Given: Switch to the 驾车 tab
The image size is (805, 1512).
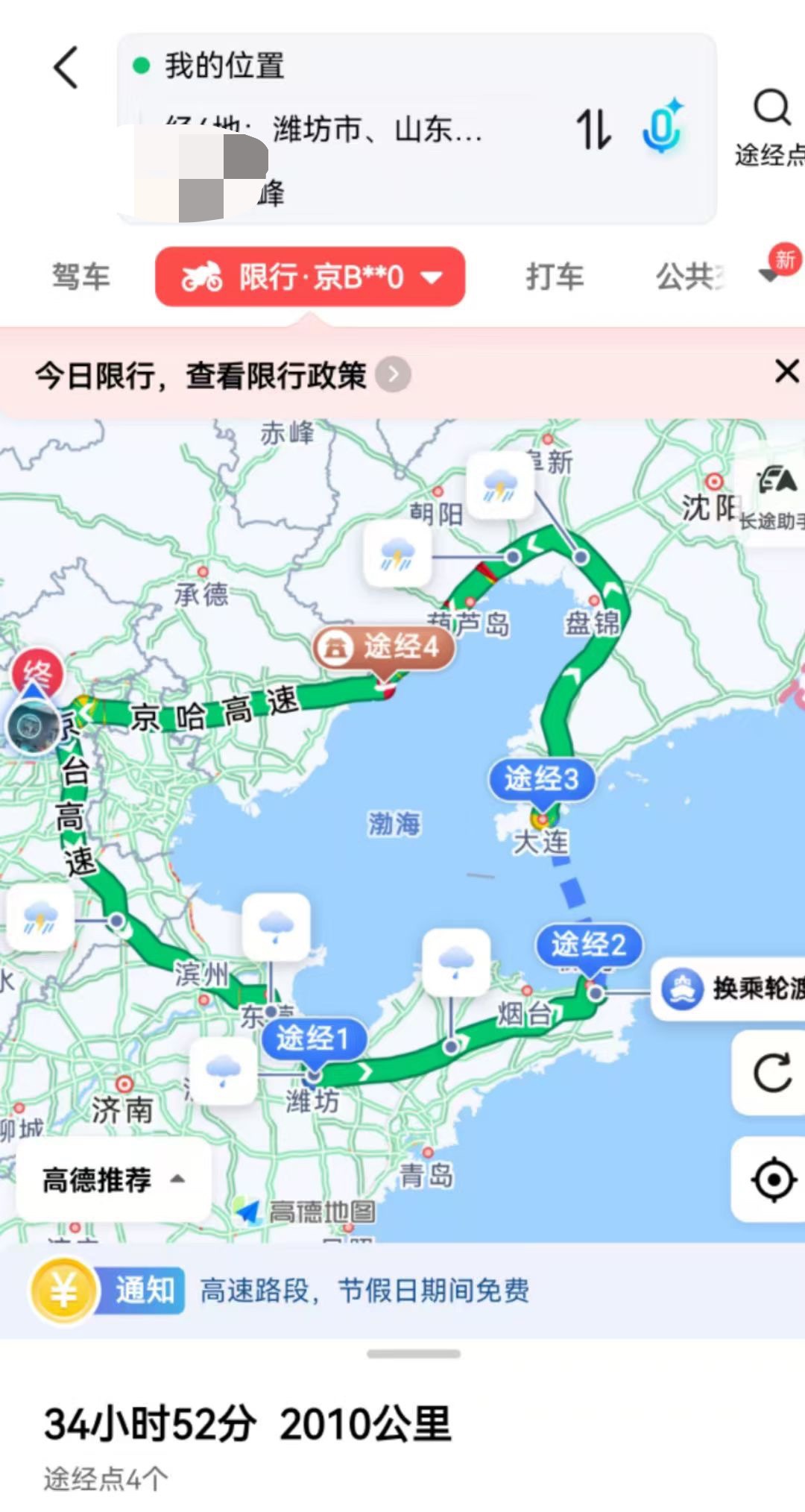Looking at the screenshot, I should [80, 277].
